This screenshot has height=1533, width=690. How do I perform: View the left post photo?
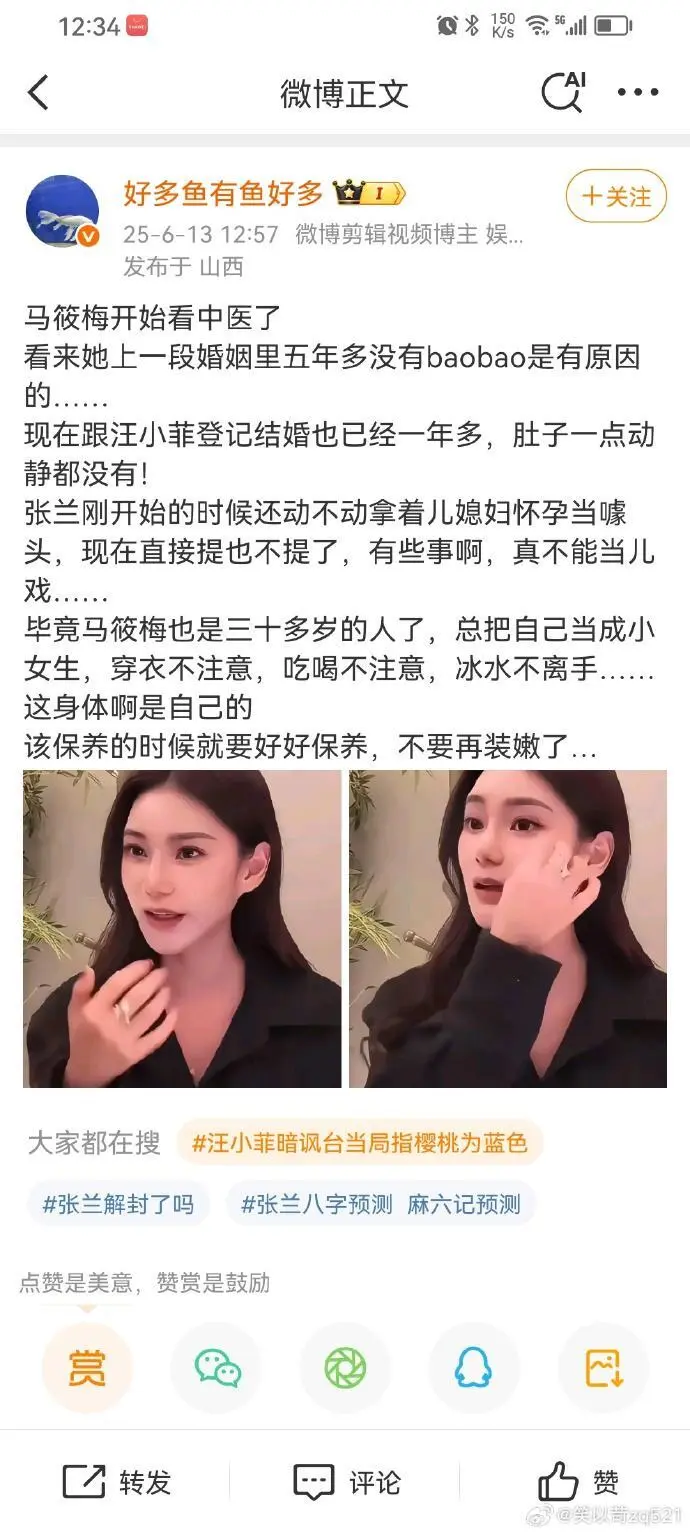pos(183,929)
